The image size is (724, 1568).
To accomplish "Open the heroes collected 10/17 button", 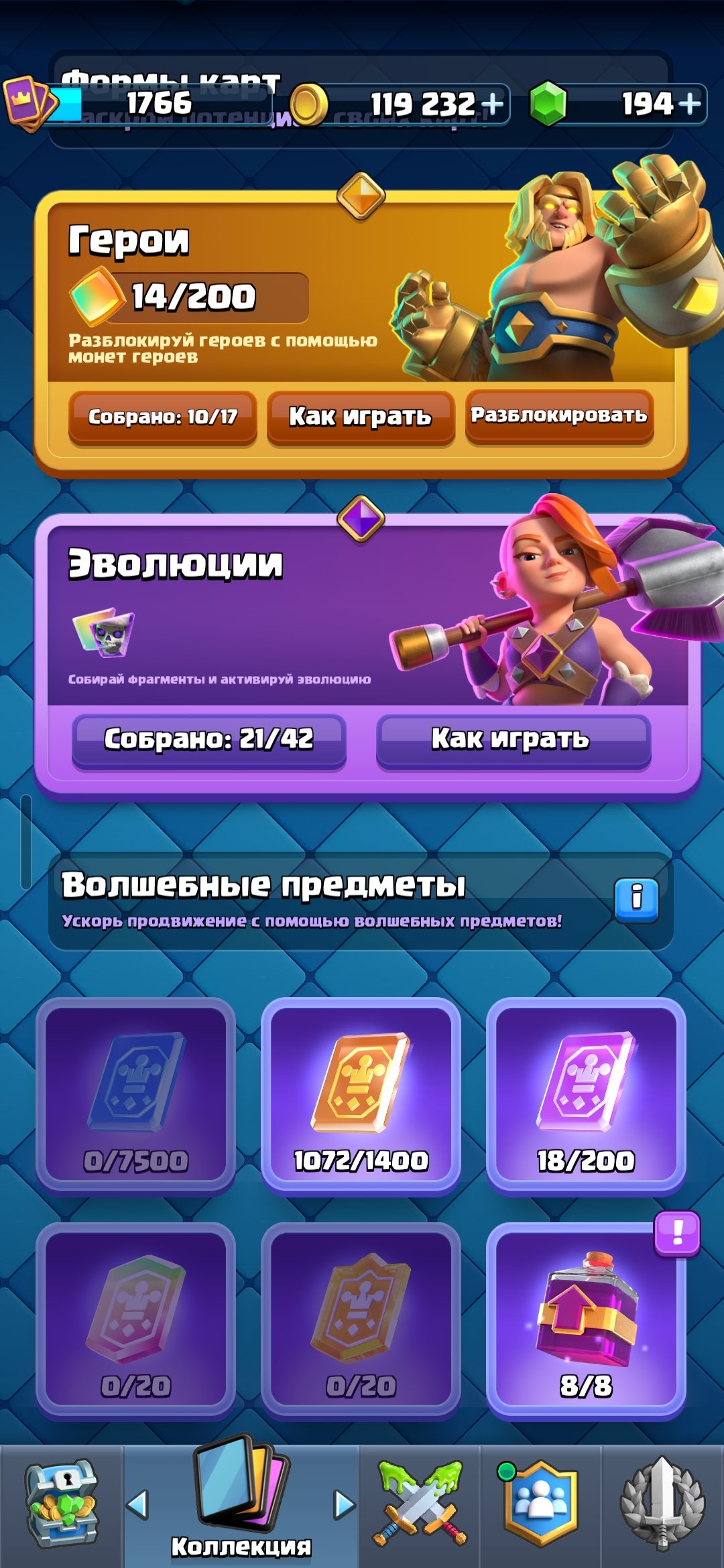I will tap(163, 418).
